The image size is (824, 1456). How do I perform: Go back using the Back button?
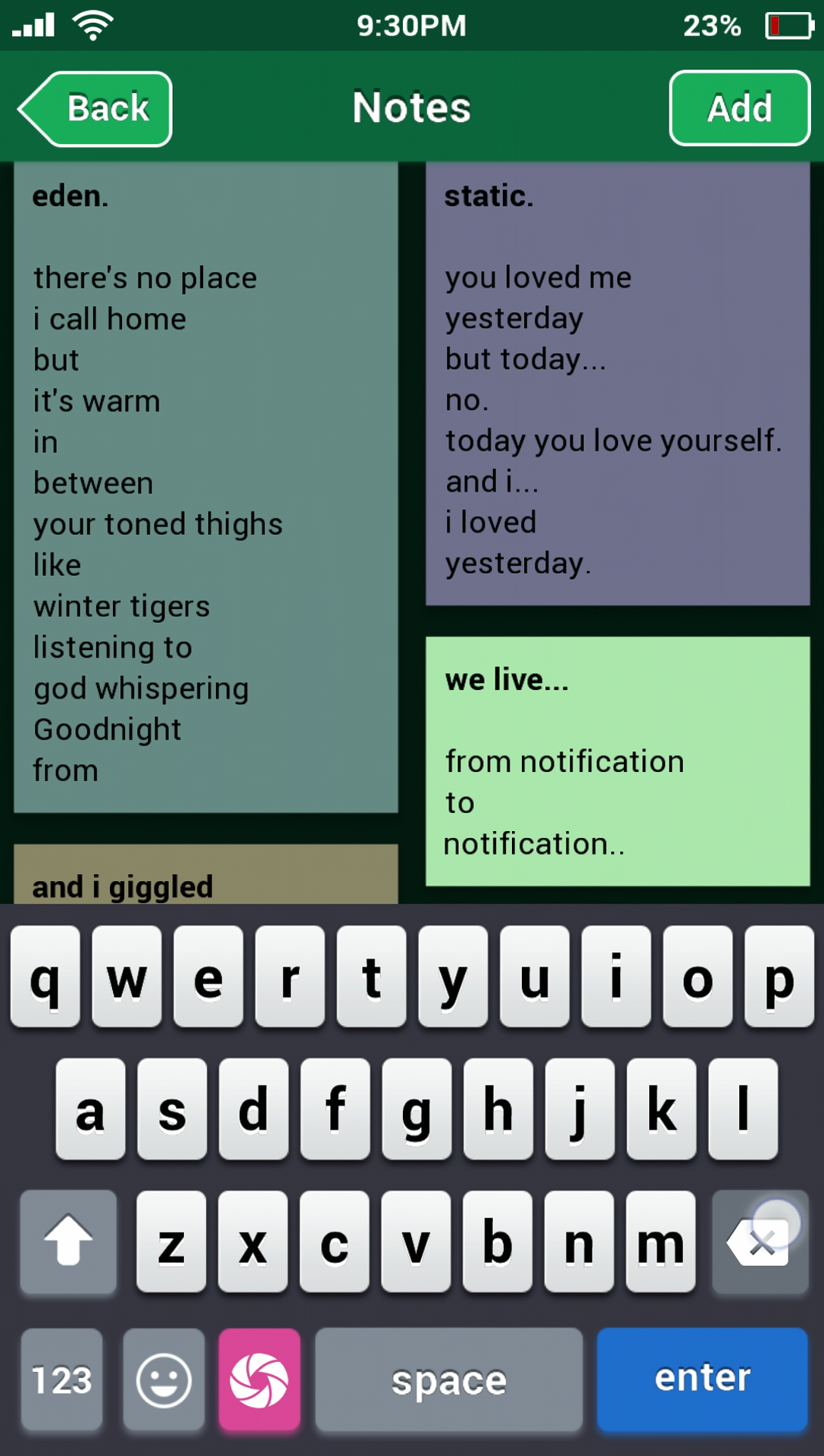click(96, 108)
